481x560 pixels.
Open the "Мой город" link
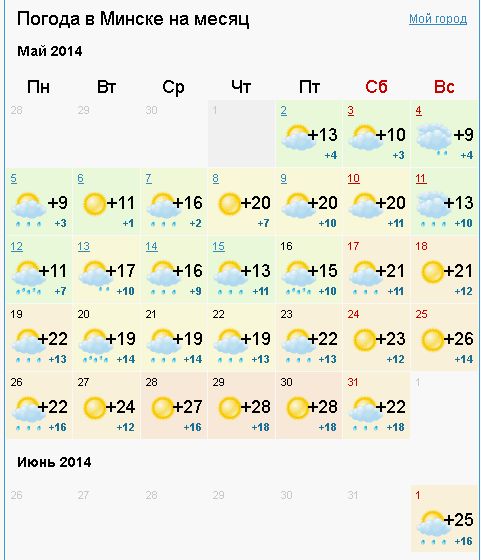coord(438,19)
